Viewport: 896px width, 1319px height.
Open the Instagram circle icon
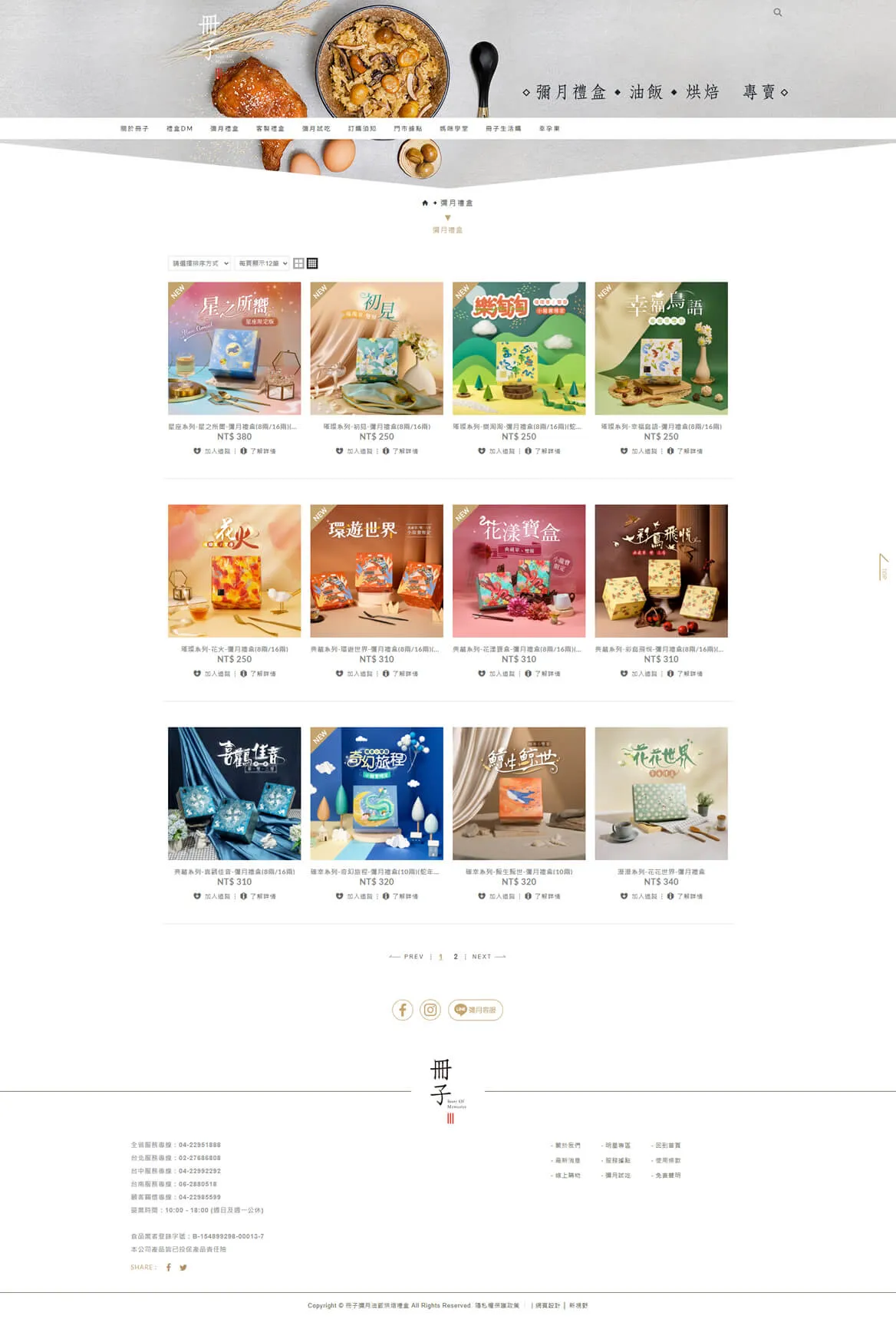[431, 1010]
